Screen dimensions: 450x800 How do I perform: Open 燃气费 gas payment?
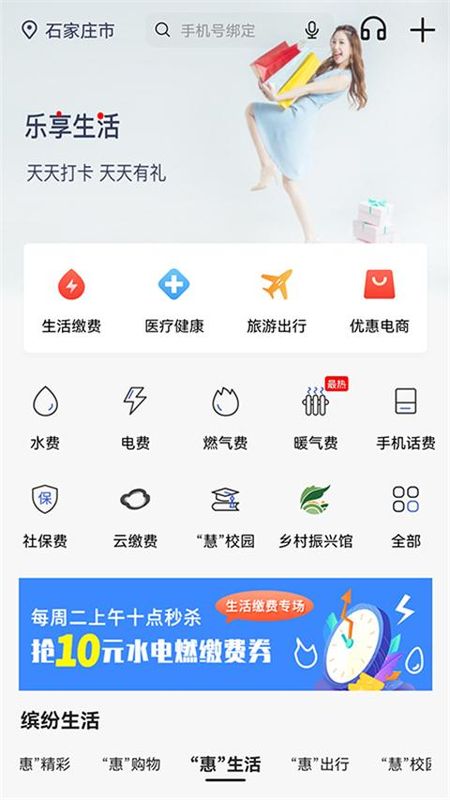pyautogui.click(x=225, y=419)
